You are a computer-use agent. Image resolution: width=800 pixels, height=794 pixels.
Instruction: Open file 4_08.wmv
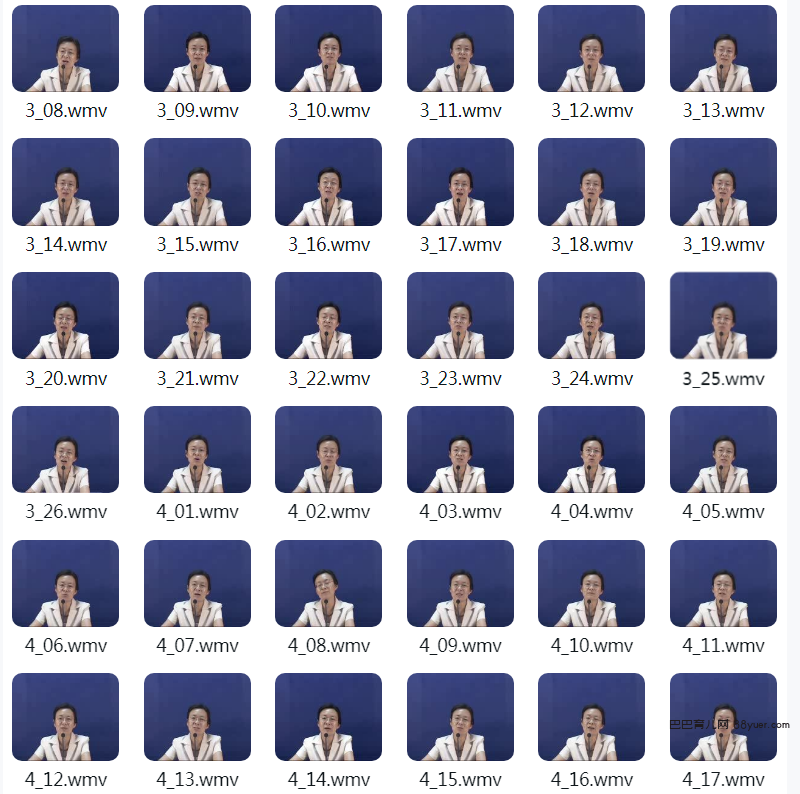[x=328, y=584]
